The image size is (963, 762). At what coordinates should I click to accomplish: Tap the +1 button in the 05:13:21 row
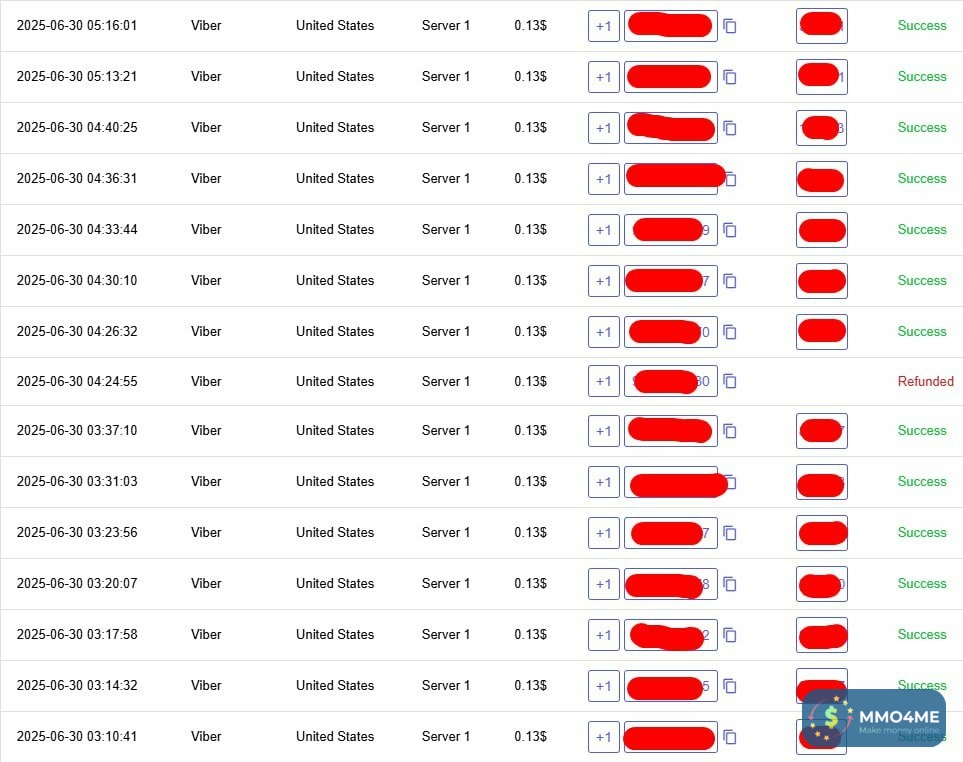(x=603, y=77)
